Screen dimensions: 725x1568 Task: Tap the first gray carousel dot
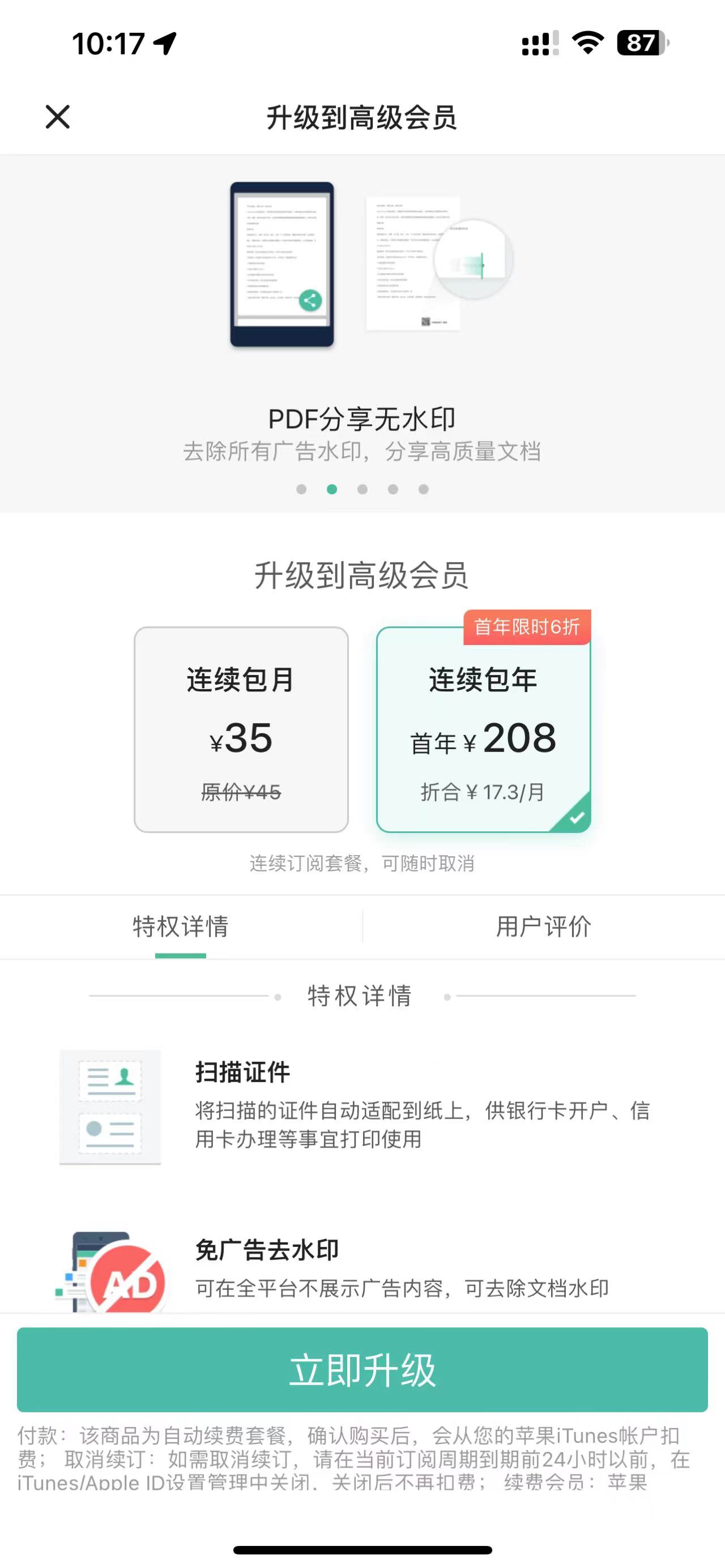coord(301,488)
